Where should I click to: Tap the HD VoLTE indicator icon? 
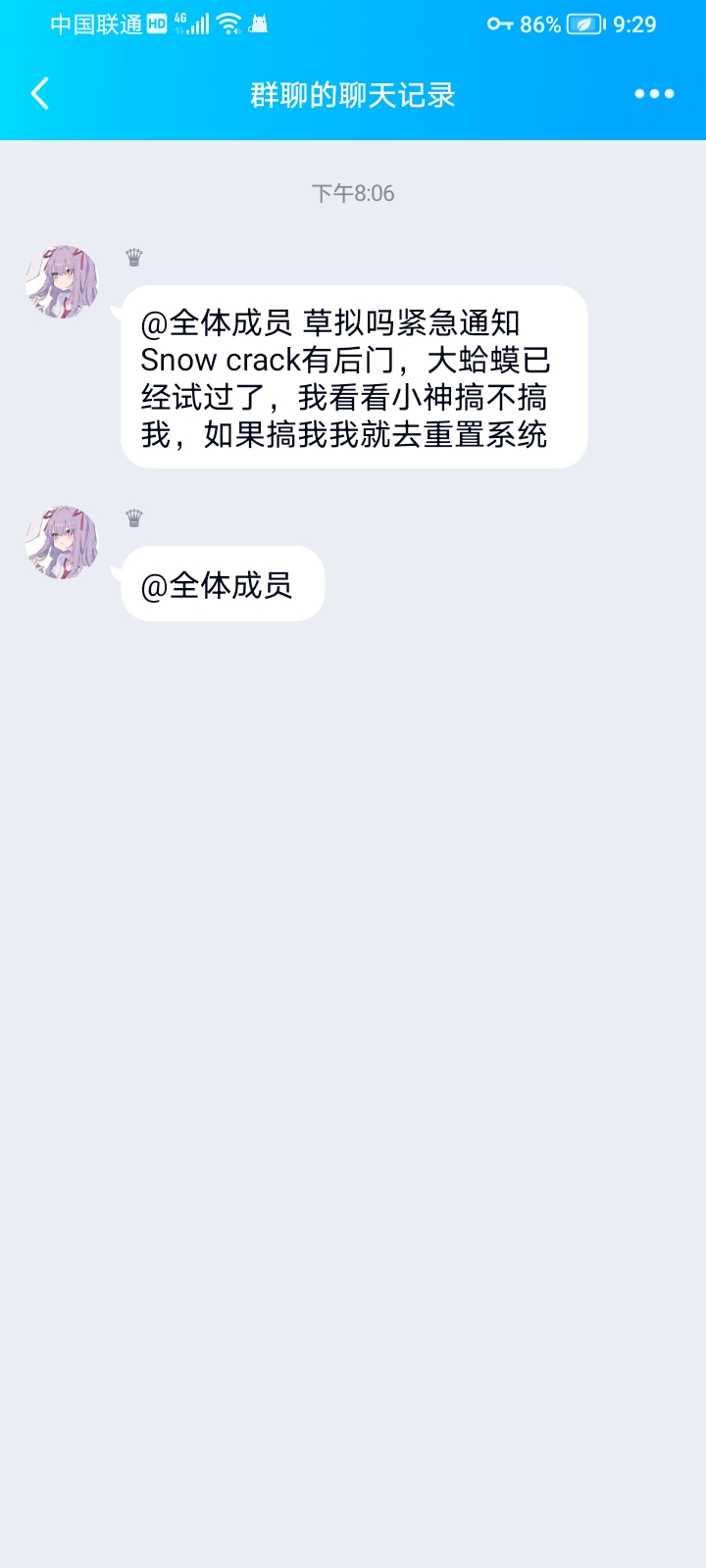(157, 24)
